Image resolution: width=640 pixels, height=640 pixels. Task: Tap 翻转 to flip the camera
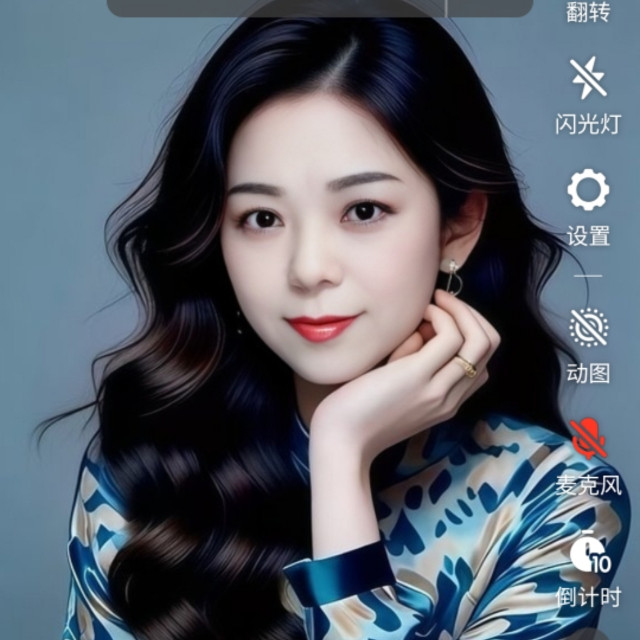(x=588, y=12)
